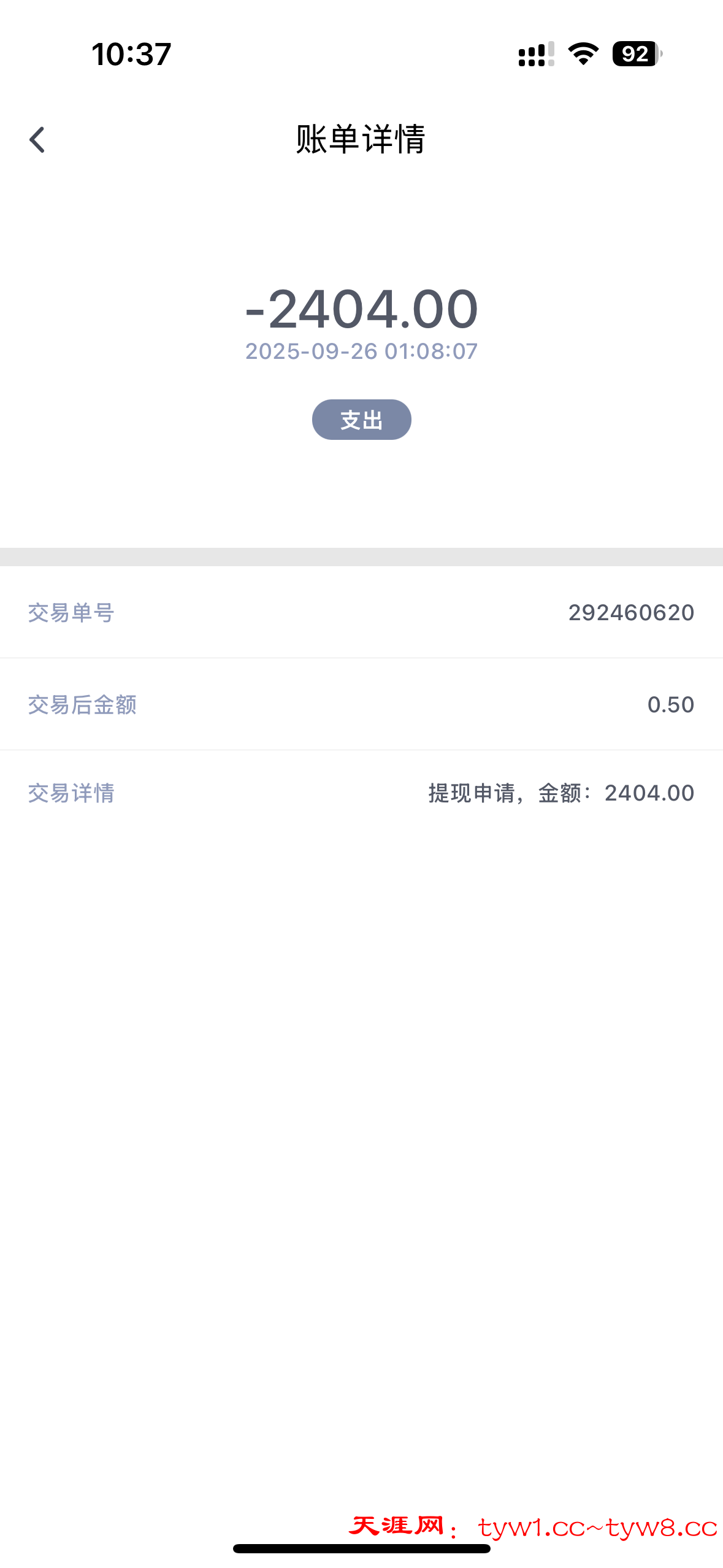723x1568 pixels.
Task: Go back from the bill details page
Action: (x=37, y=140)
